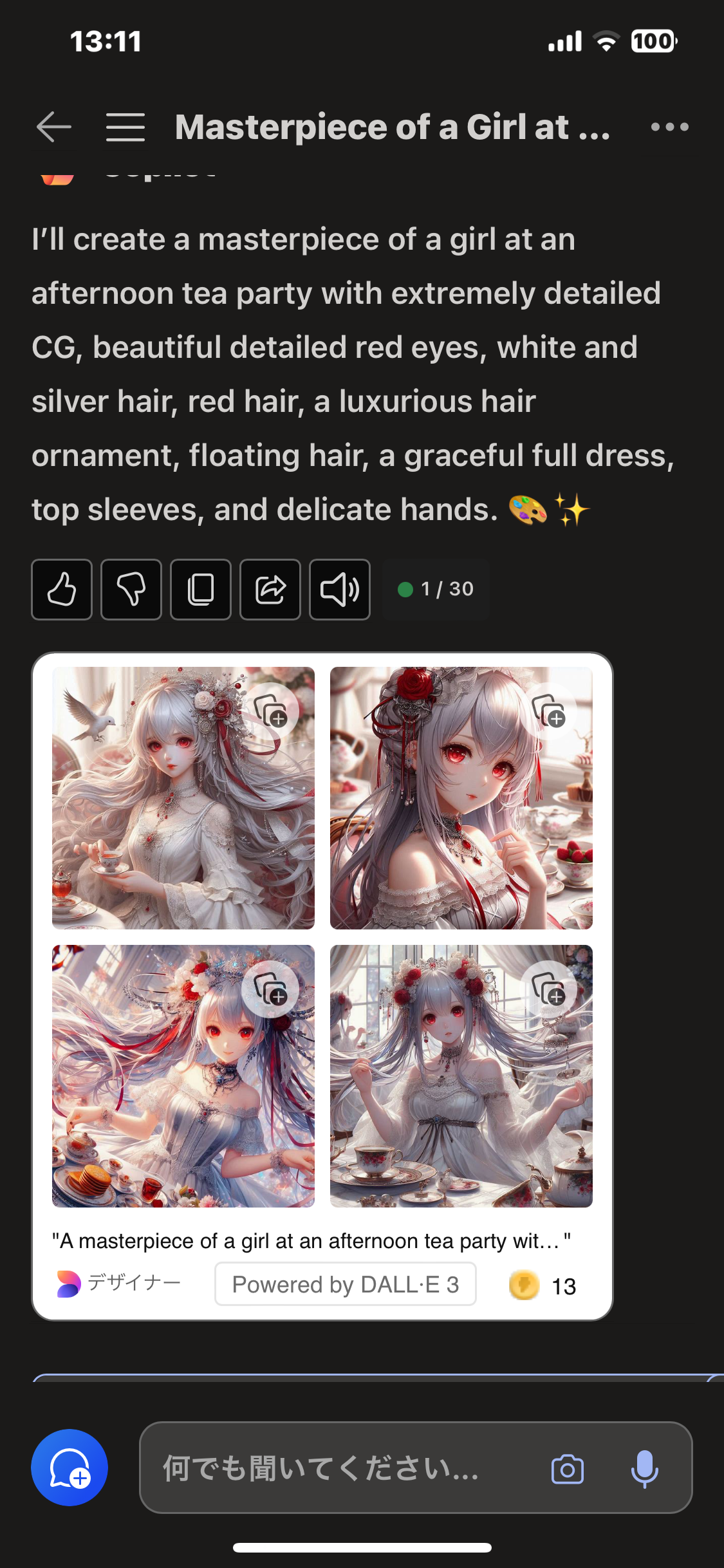Dislike the response with thumbs down
The height and width of the screenshot is (1568, 724).
tap(131, 590)
